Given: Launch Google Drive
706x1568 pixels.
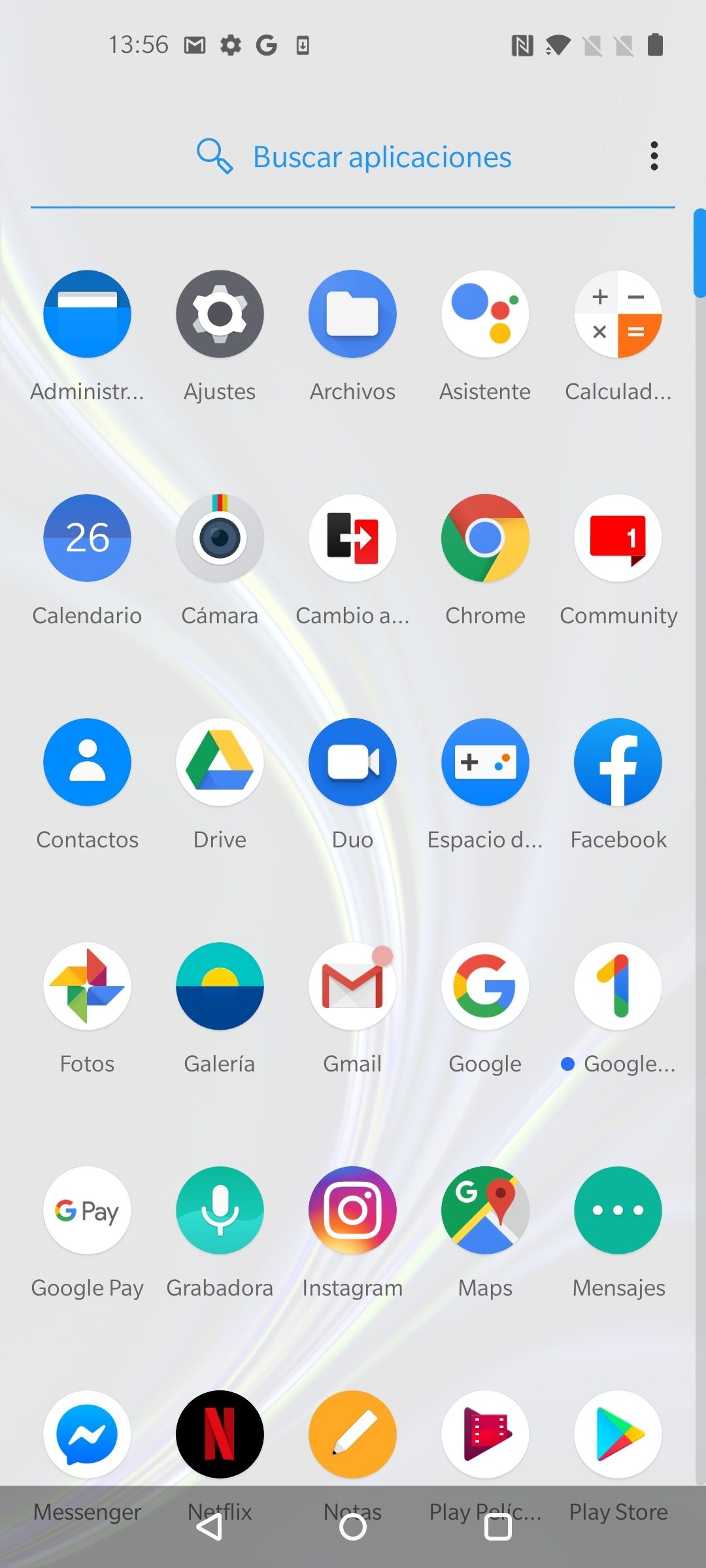Looking at the screenshot, I should 220,762.
